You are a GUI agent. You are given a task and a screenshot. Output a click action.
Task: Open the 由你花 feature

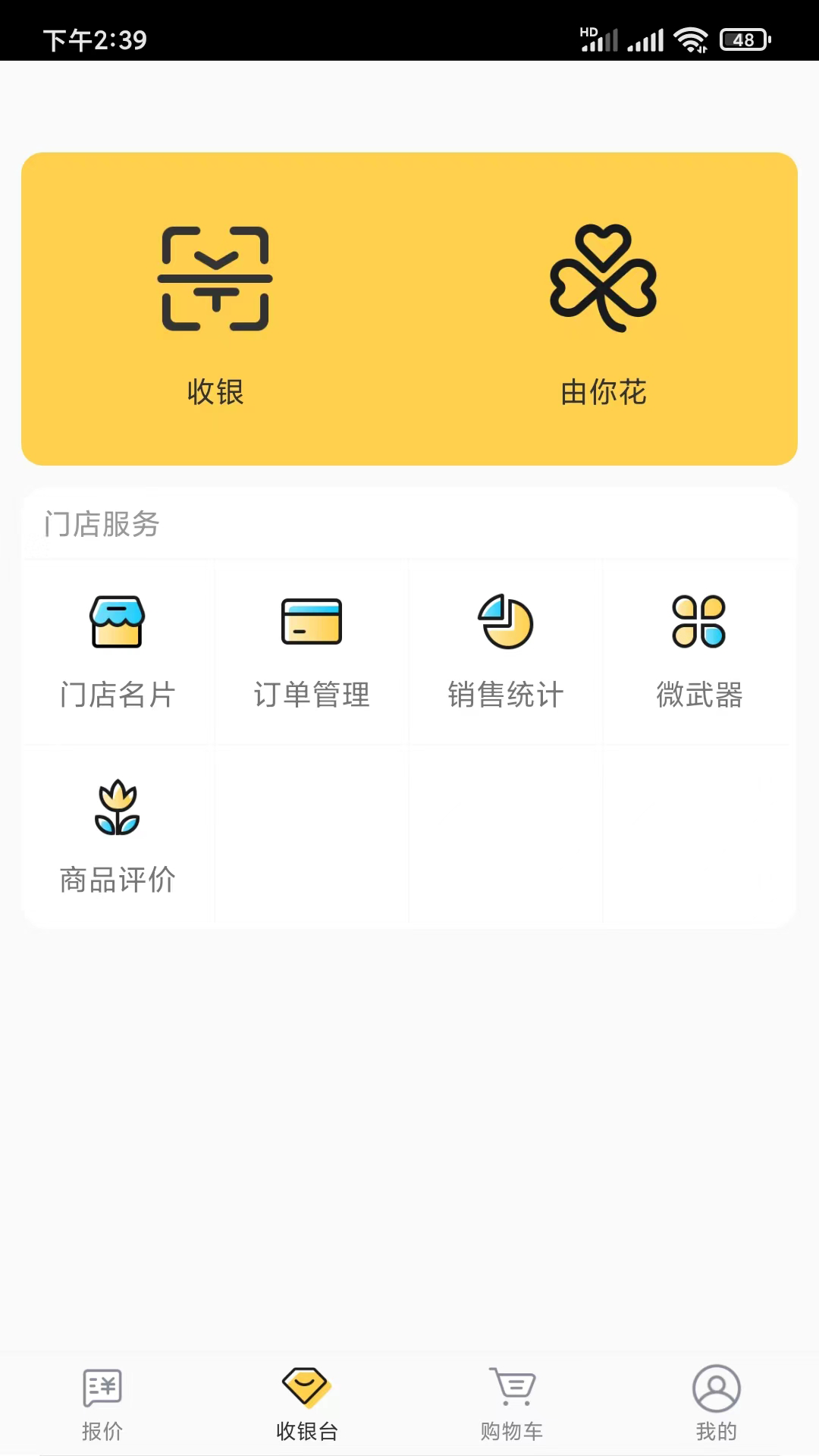(604, 311)
